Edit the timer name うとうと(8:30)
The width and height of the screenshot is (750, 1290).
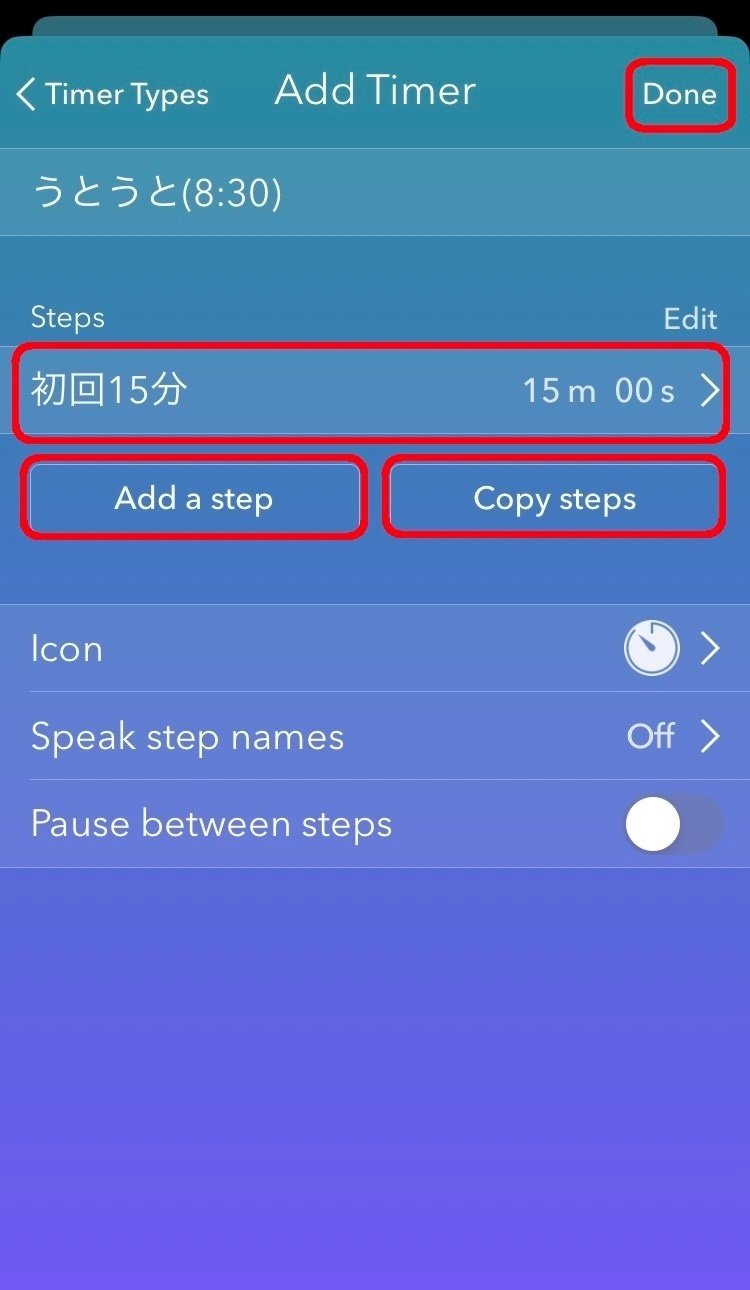click(375, 192)
